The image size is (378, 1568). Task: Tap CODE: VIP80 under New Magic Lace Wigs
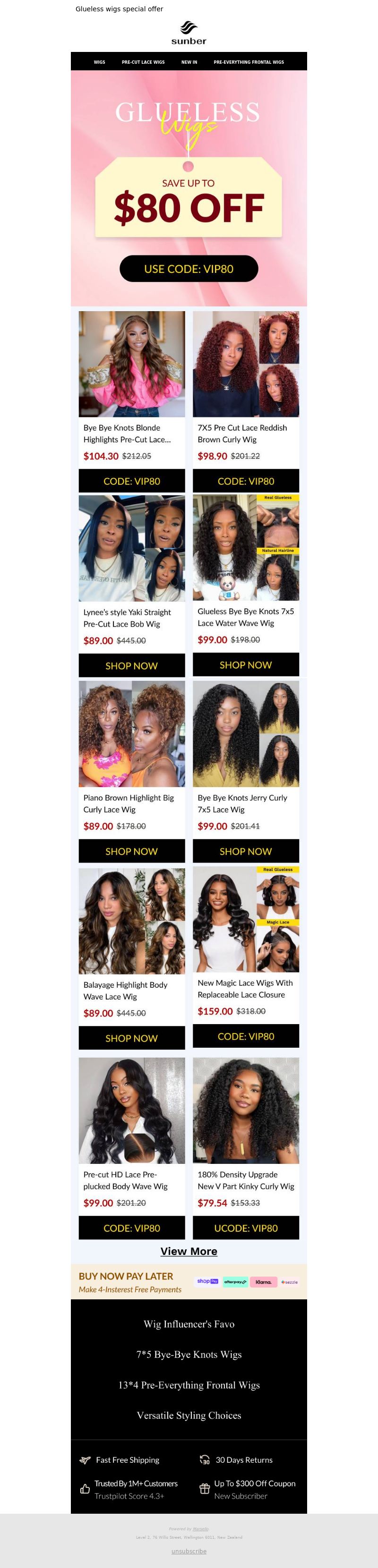246,1036
